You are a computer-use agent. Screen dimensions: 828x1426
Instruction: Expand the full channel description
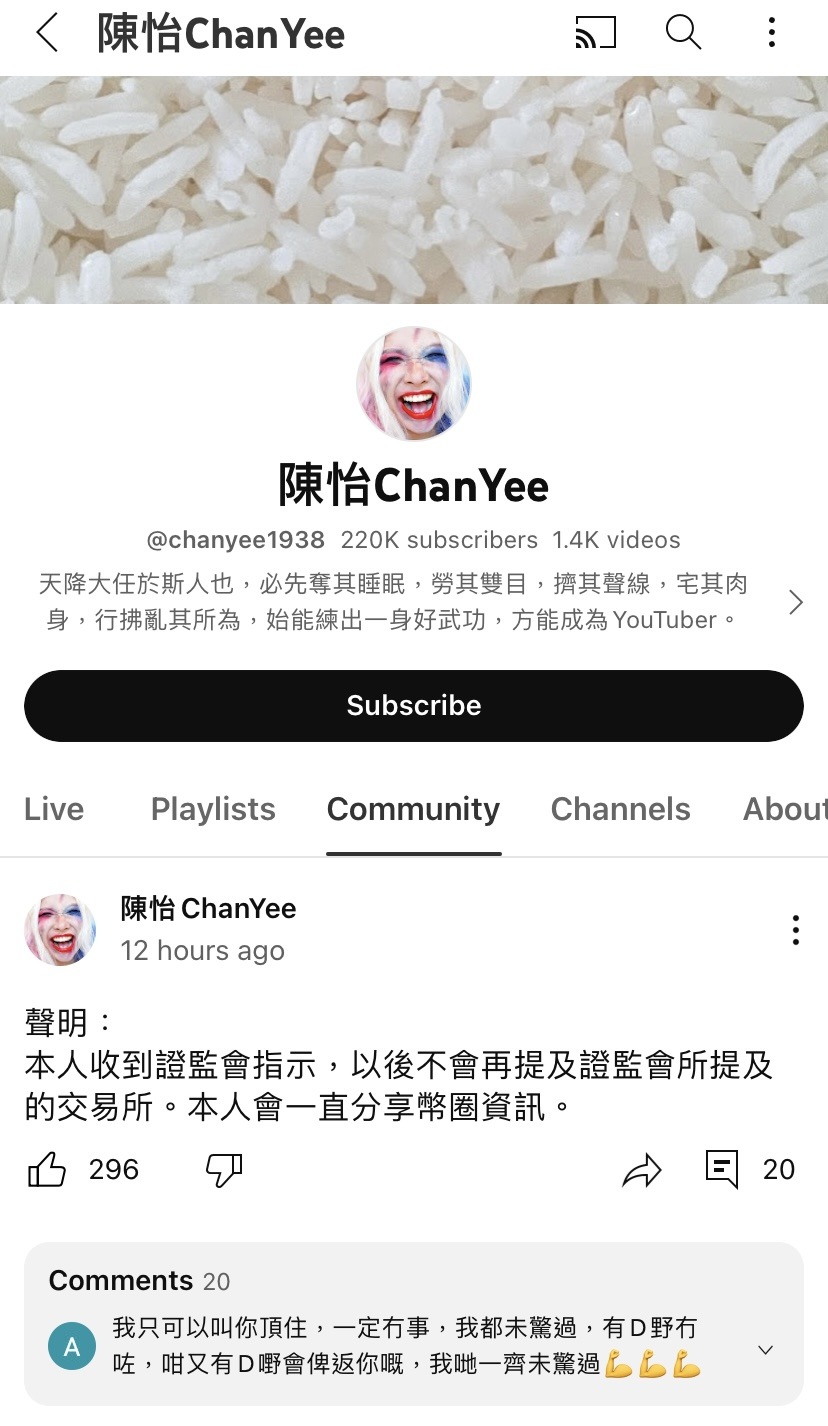(795, 602)
